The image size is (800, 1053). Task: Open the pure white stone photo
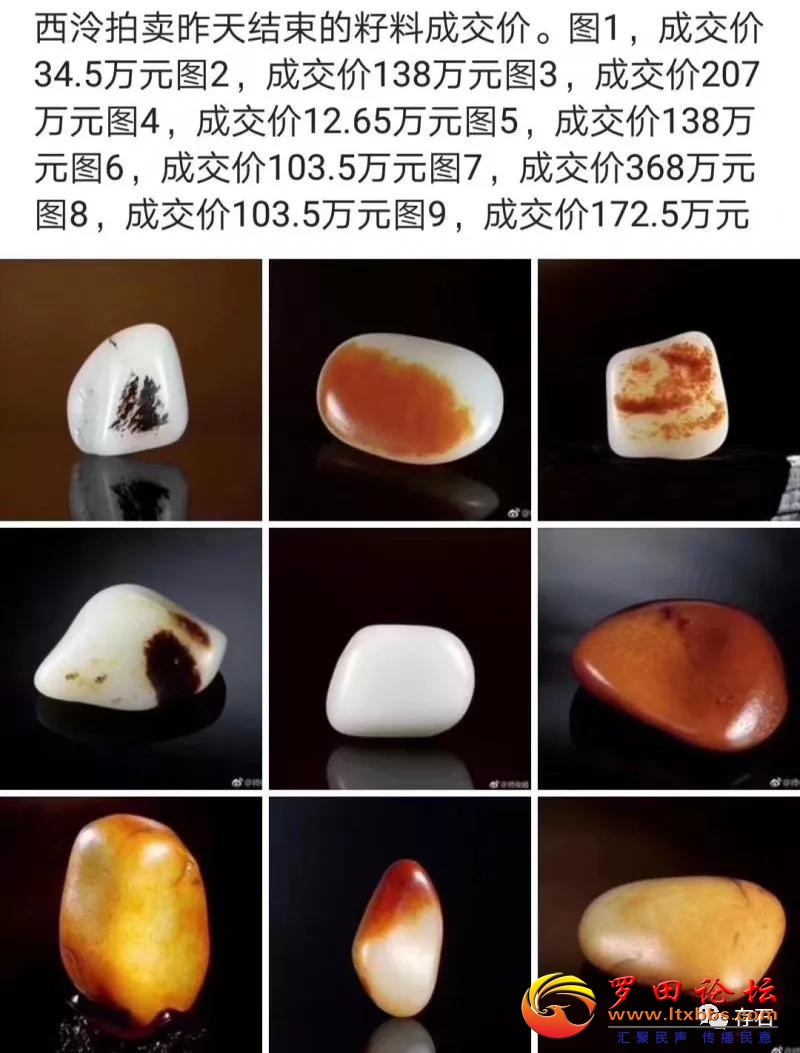coord(400,657)
